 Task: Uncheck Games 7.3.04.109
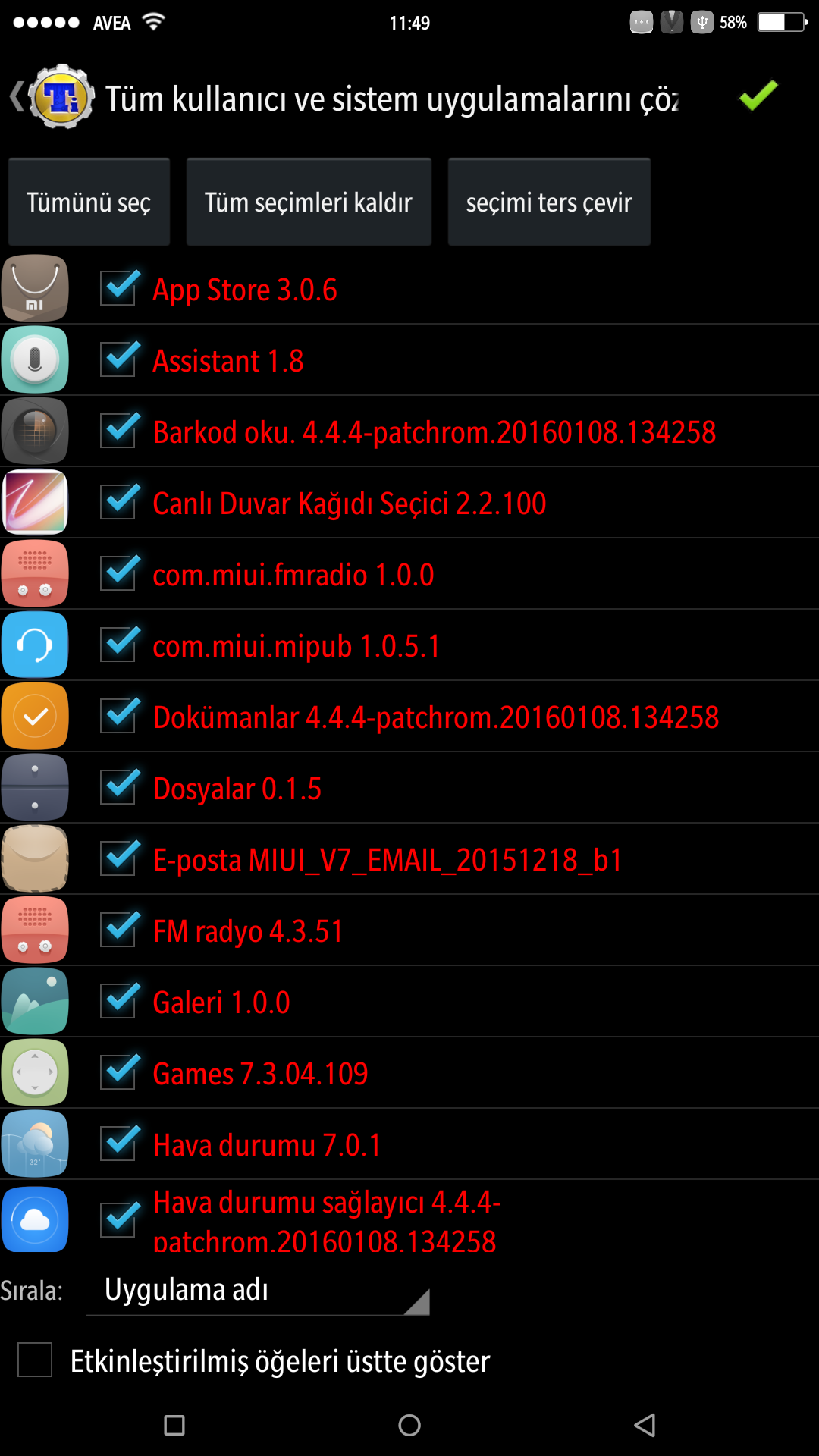(x=118, y=1072)
